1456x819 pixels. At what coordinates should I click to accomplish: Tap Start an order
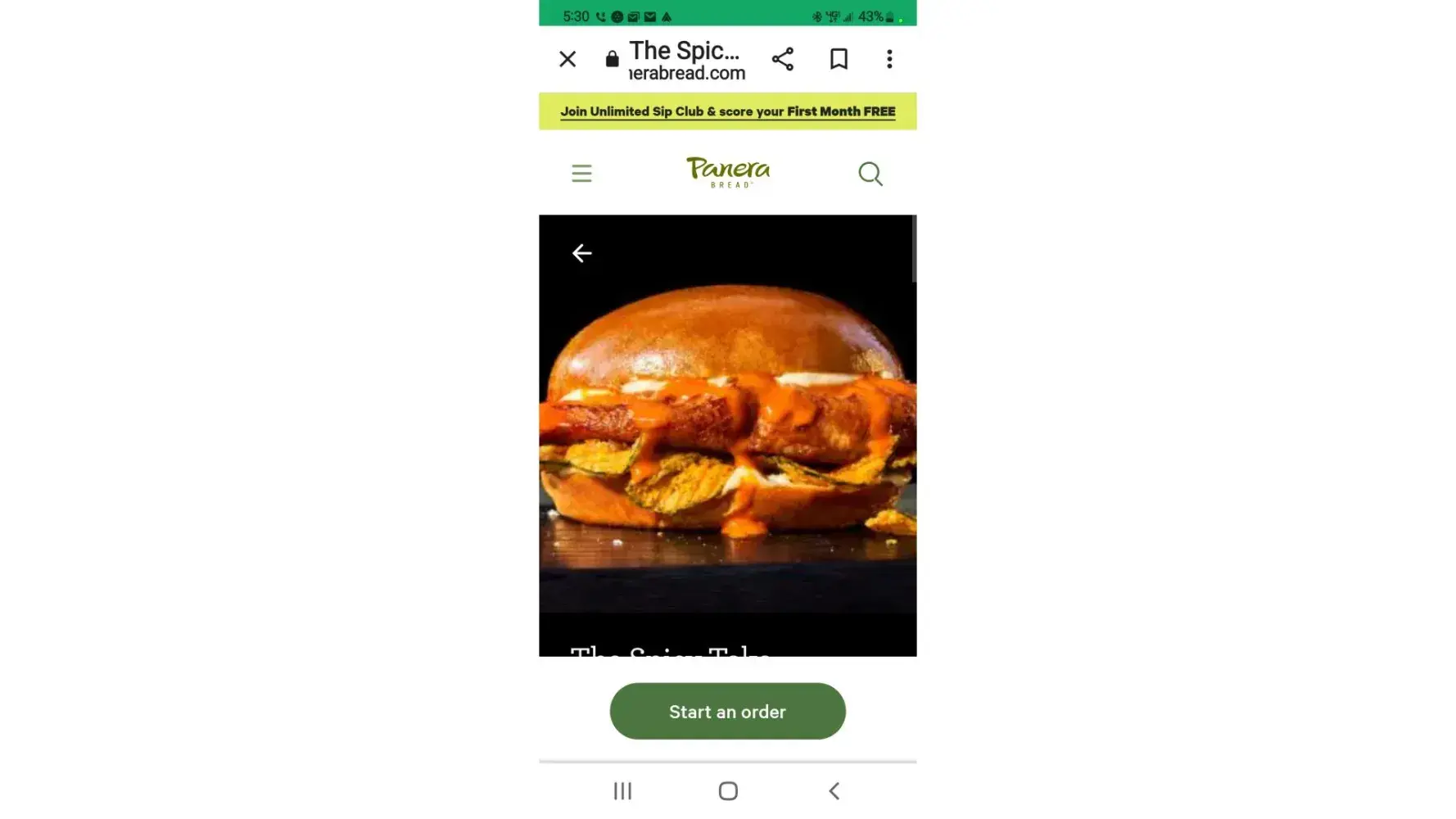click(727, 711)
